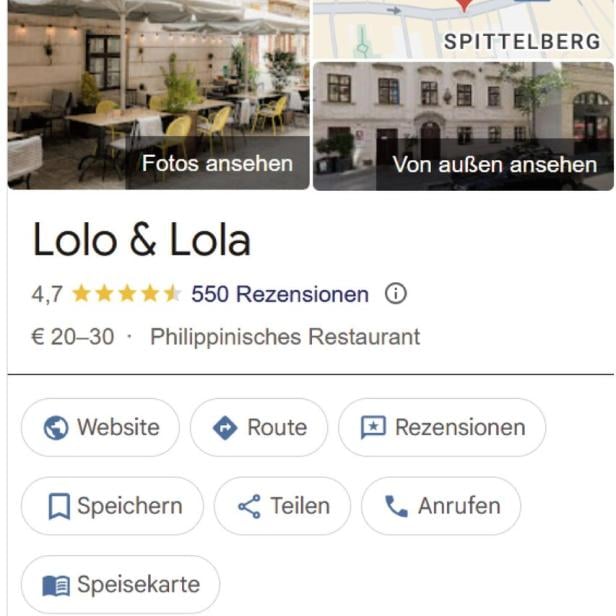Open the Fotos ansehen photo tile
Screen dimensions: 616x616
pos(158,95)
